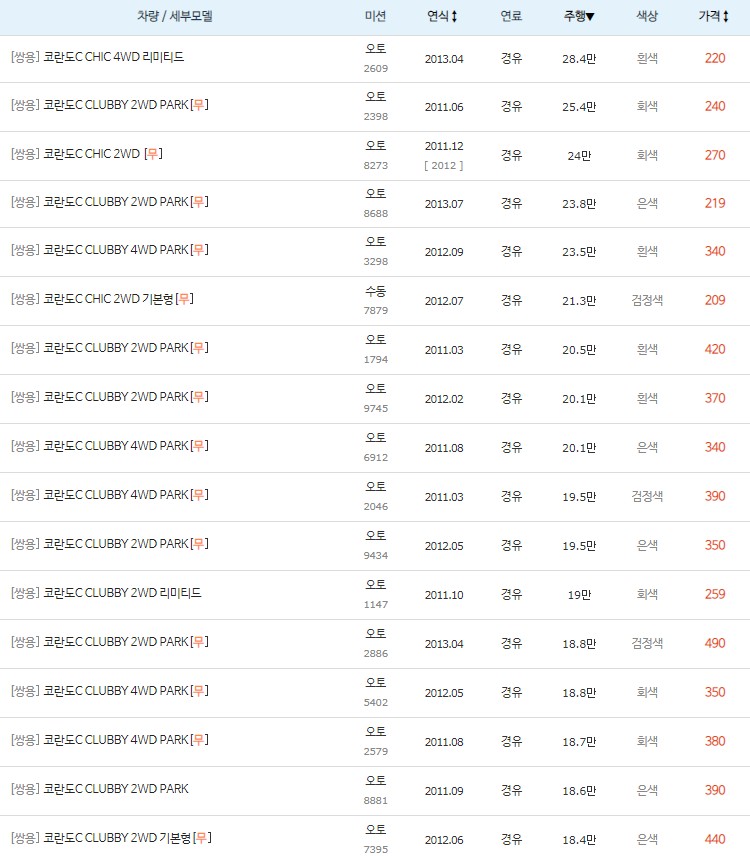
Task: Open the 코란도C CHIC 2WD listing details
Action: (x=100, y=155)
